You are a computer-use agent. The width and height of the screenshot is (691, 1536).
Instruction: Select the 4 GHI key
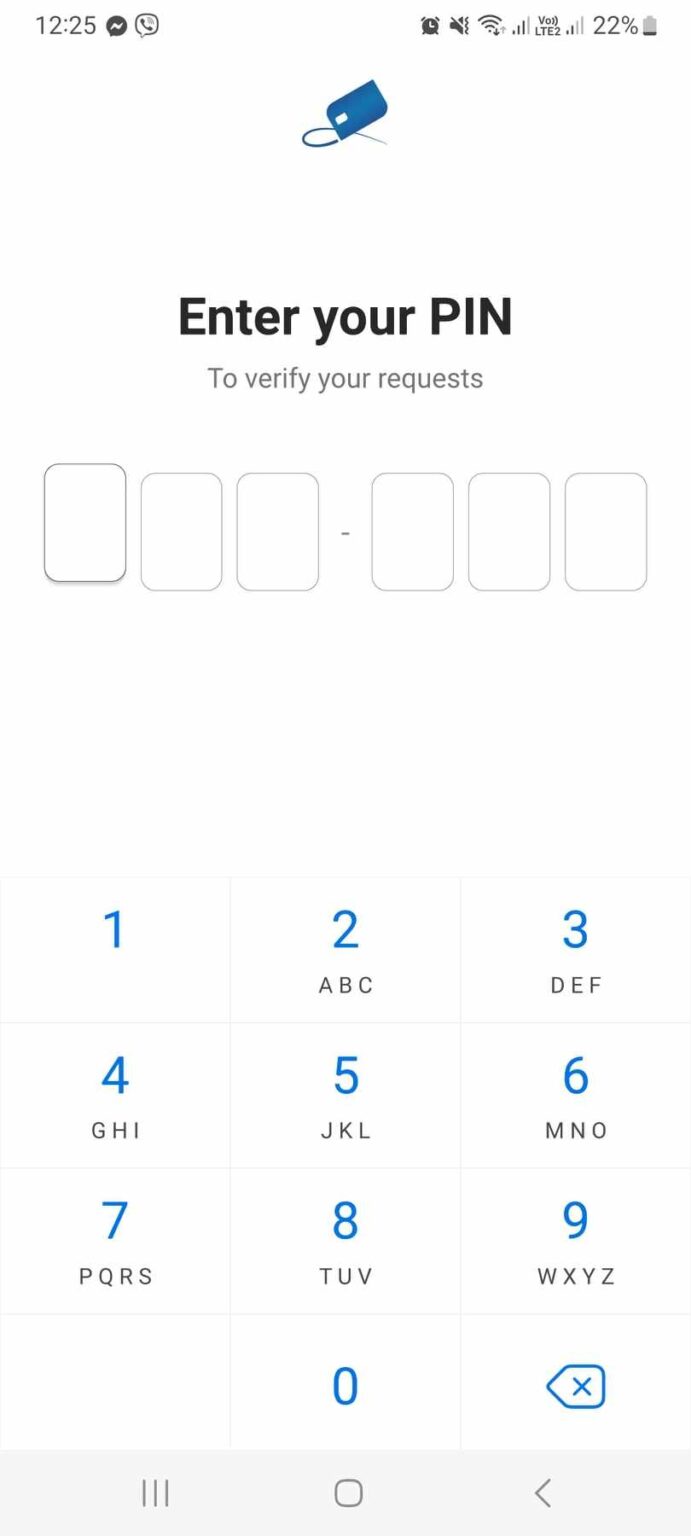coord(115,1095)
